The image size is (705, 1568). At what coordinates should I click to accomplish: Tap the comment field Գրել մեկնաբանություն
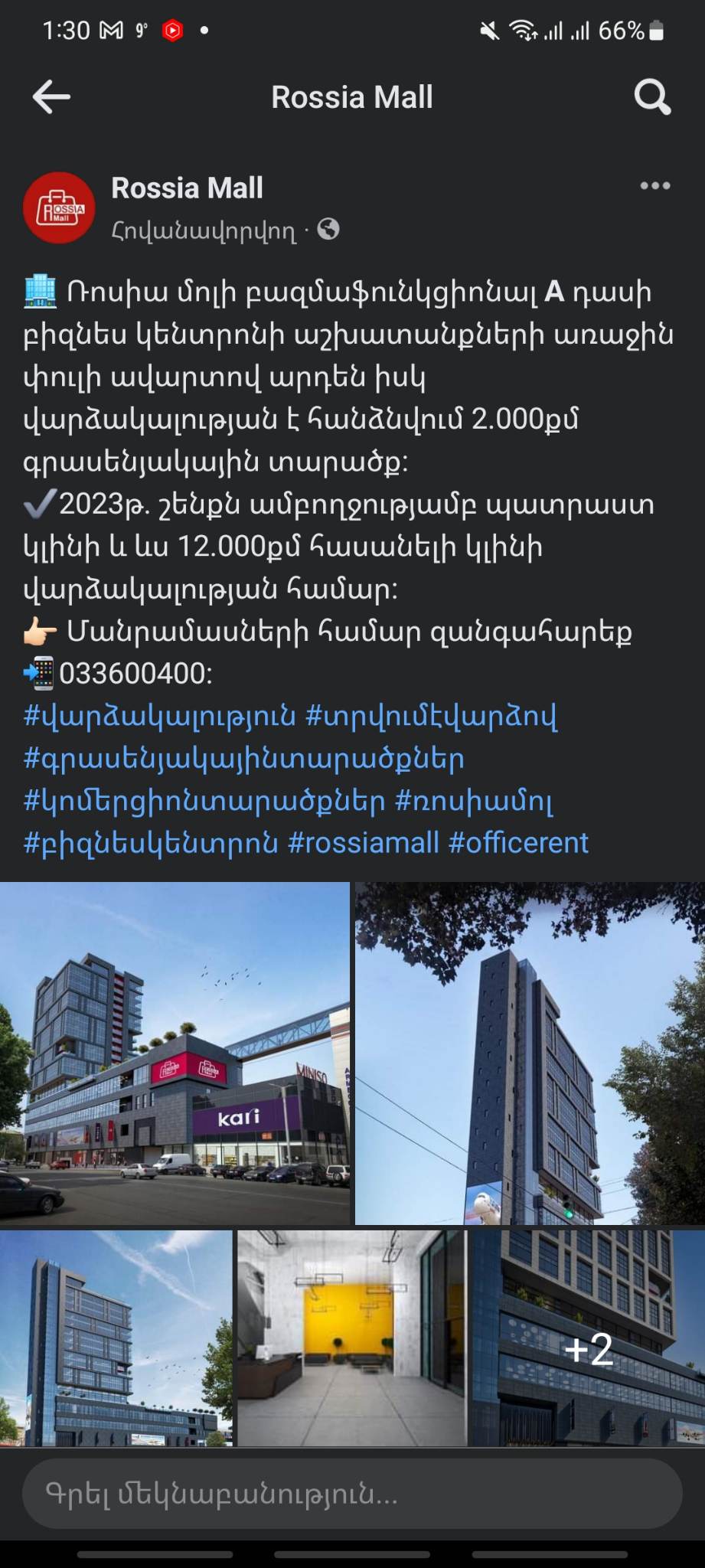pos(352,1494)
